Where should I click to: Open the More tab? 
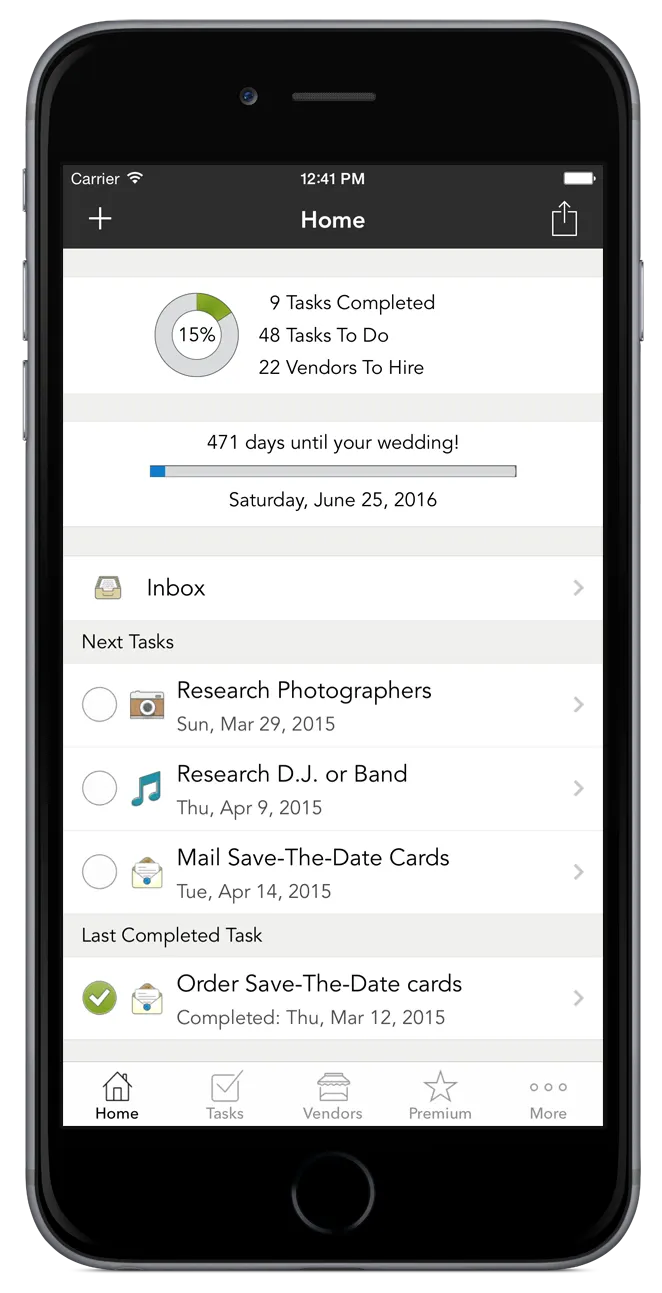pos(548,1095)
